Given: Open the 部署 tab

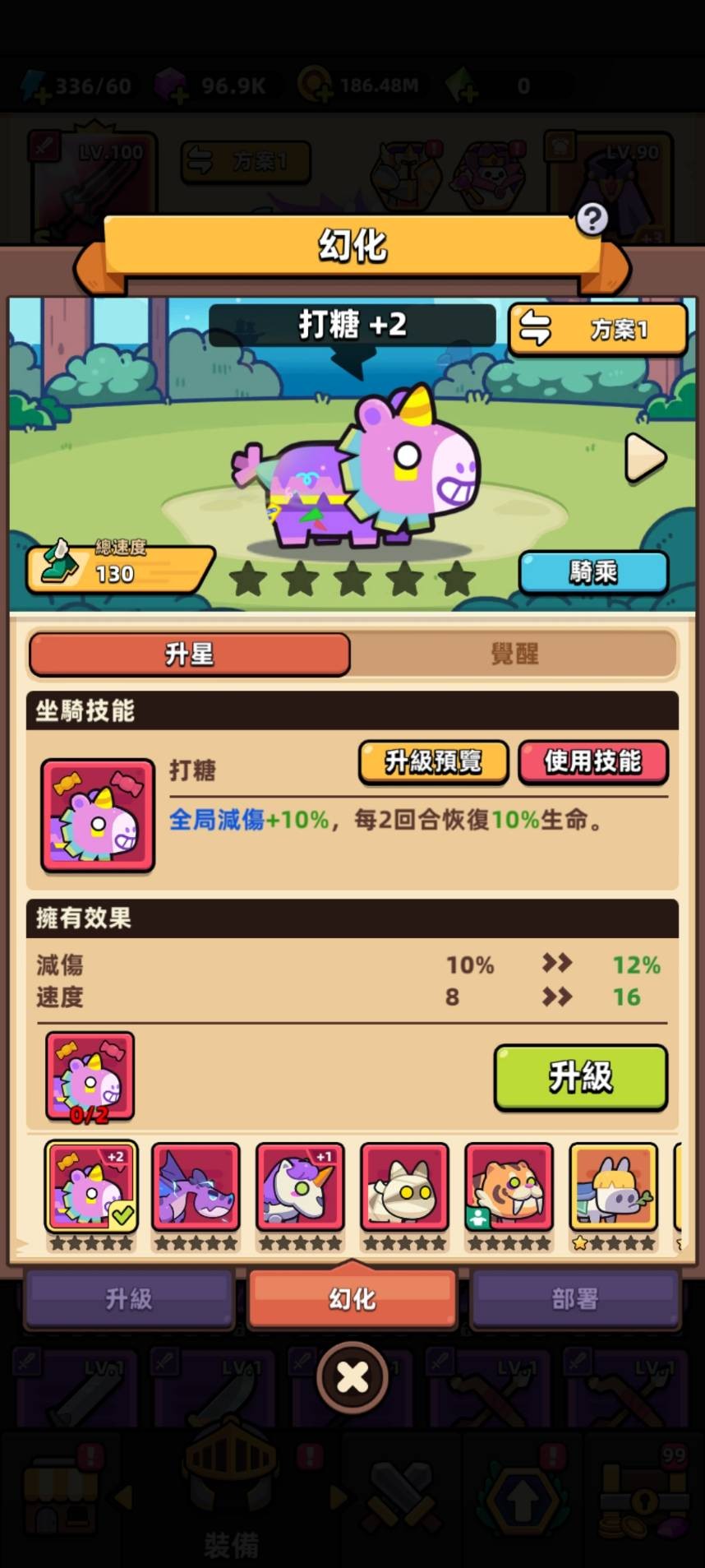Looking at the screenshot, I should (x=575, y=1299).
